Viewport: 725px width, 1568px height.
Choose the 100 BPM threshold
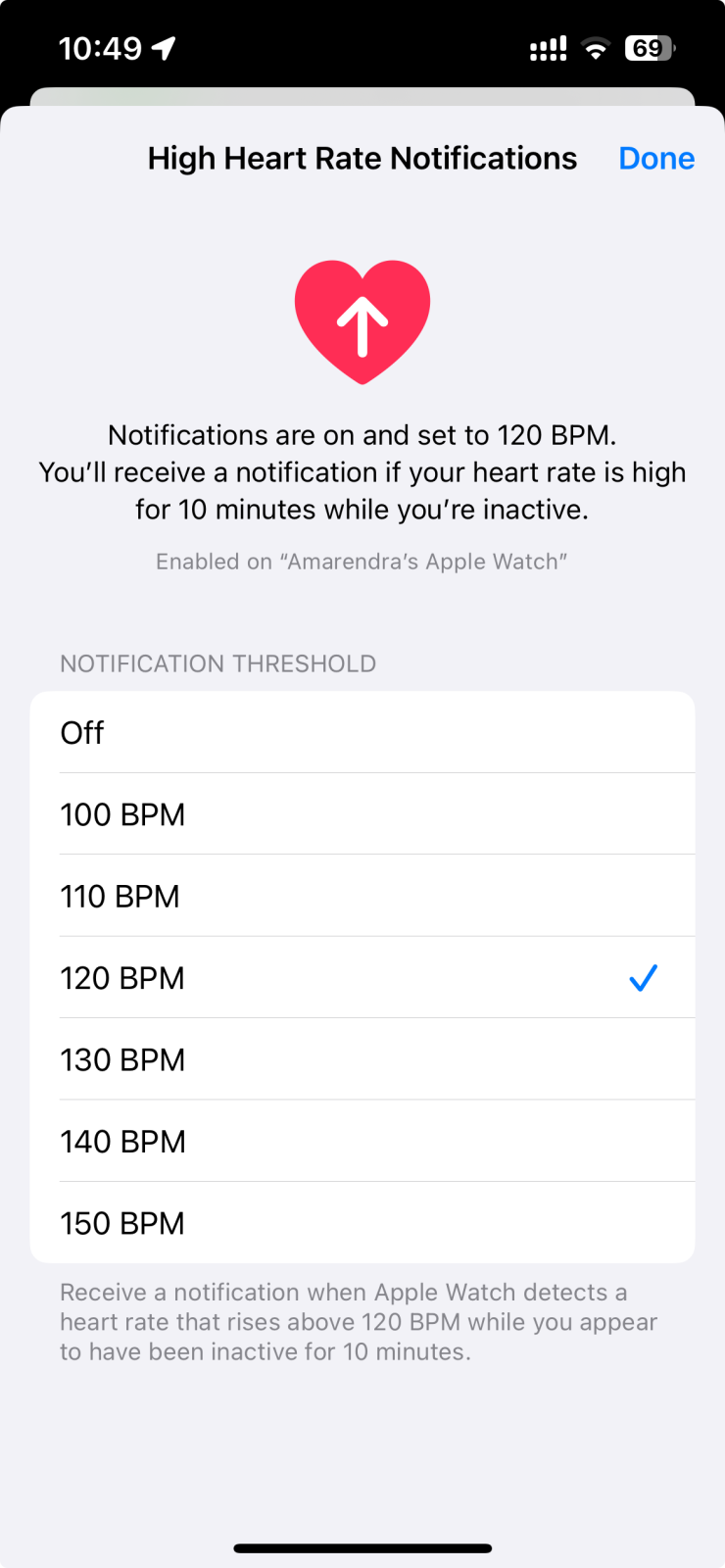[362, 814]
